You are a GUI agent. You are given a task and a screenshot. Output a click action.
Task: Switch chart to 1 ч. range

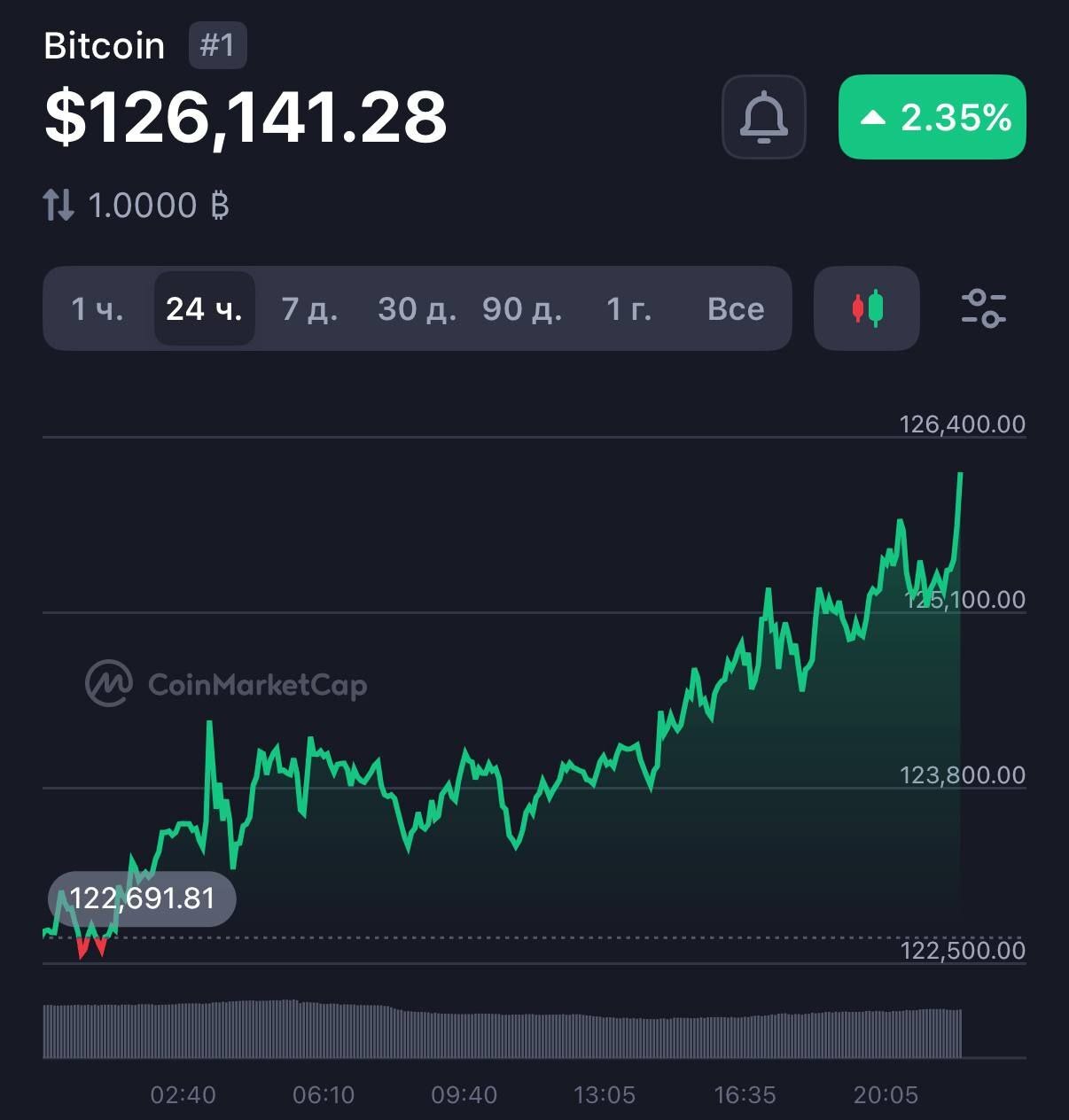pyautogui.click(x=98, y=308)
